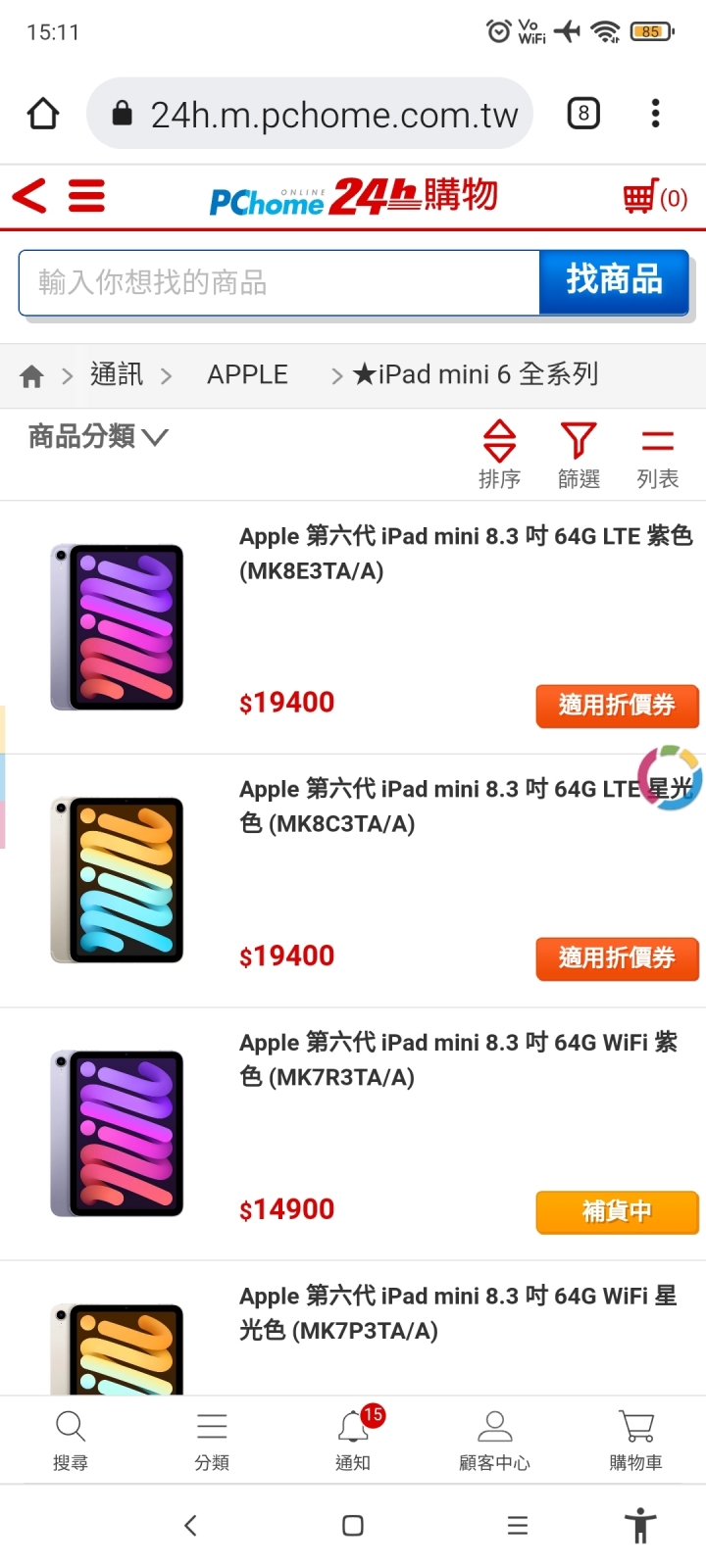The height and width of the screenshot is (1568, 706).
Task: Expand the 商品分類 dropdown
Action: click(x=98, y=436)
